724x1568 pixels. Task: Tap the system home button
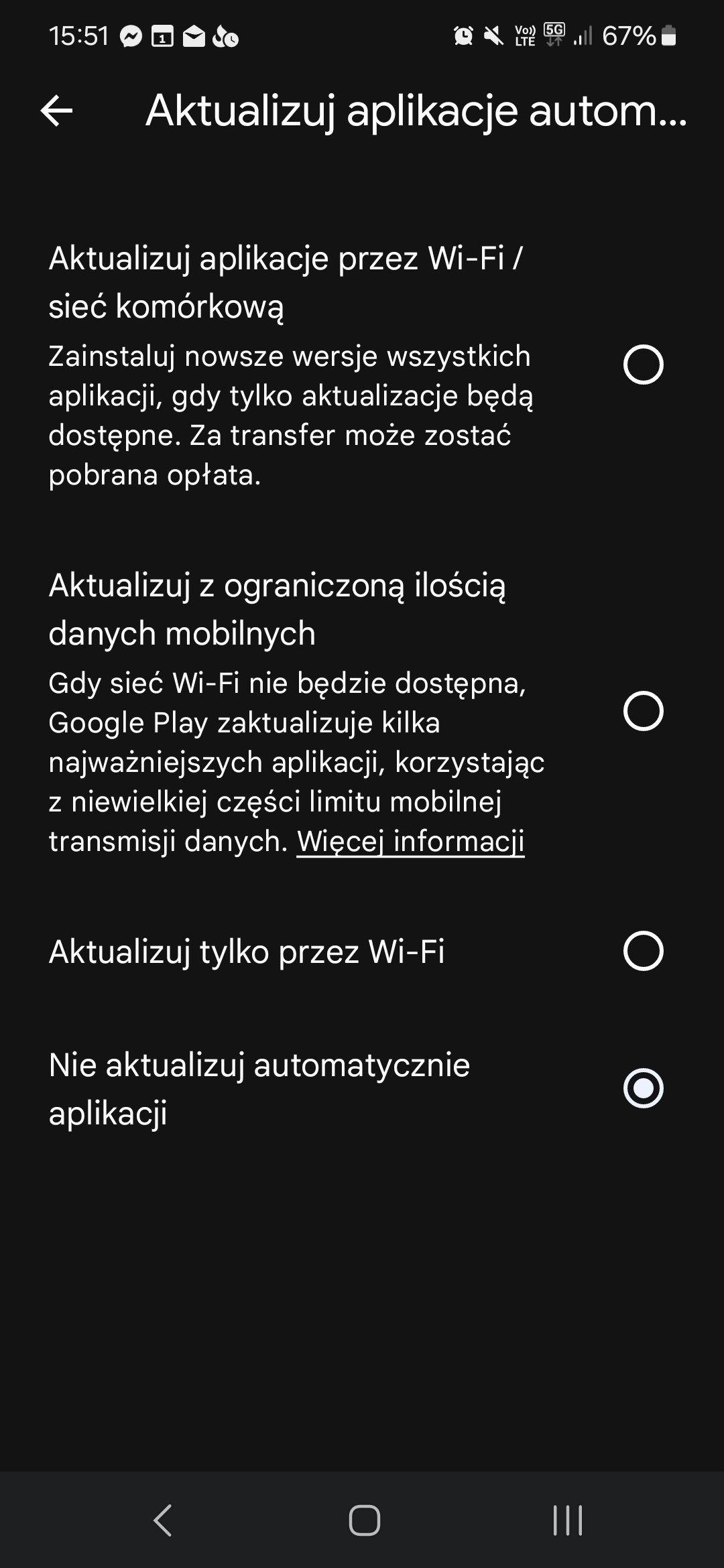[364, 1520]
